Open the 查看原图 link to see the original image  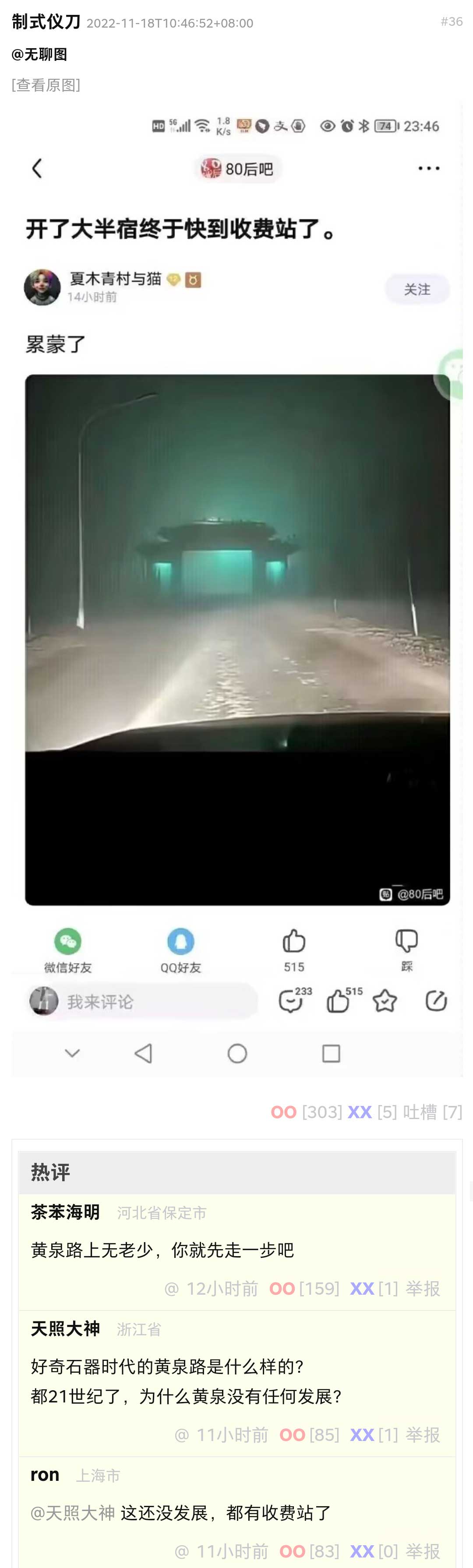click(46, 85)
